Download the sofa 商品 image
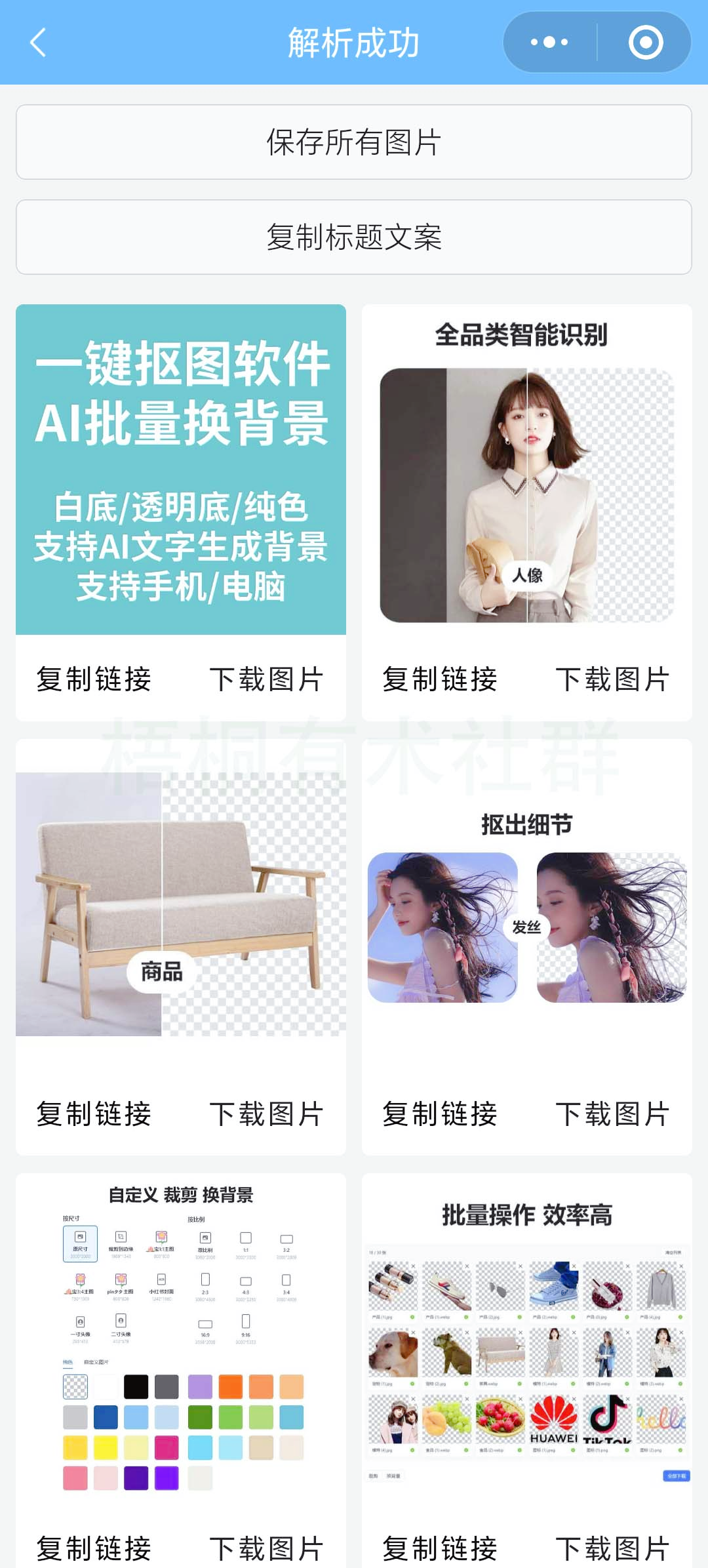This screenshot has width=708, height=1568. pos(266,1114)
